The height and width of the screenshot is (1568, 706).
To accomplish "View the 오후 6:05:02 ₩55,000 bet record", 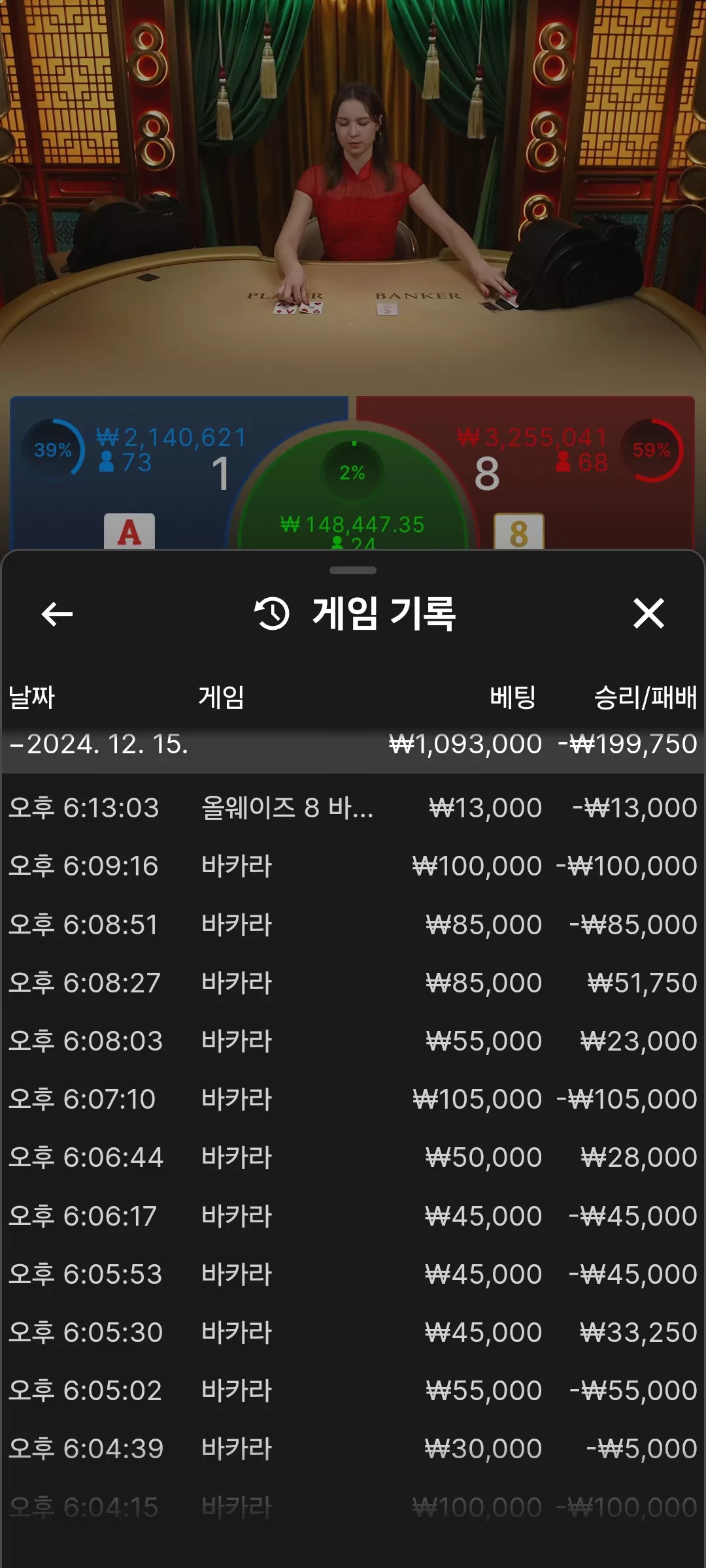I will click(x=353, y=1390).
